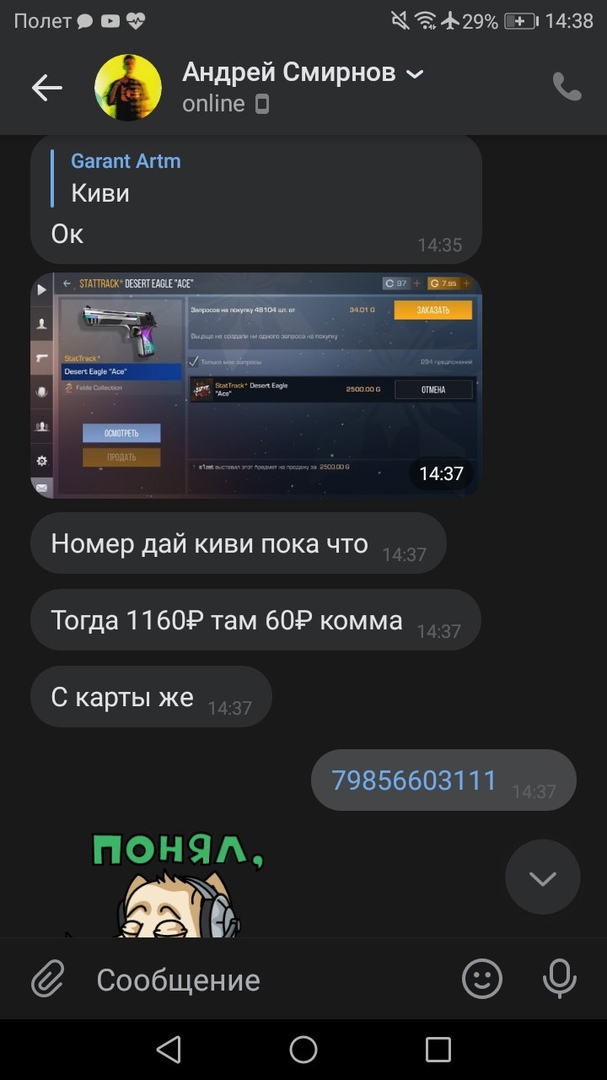607x1080 pixels.
Task: Open Андрей Смирнов's profile avatar
Action: 128,88
